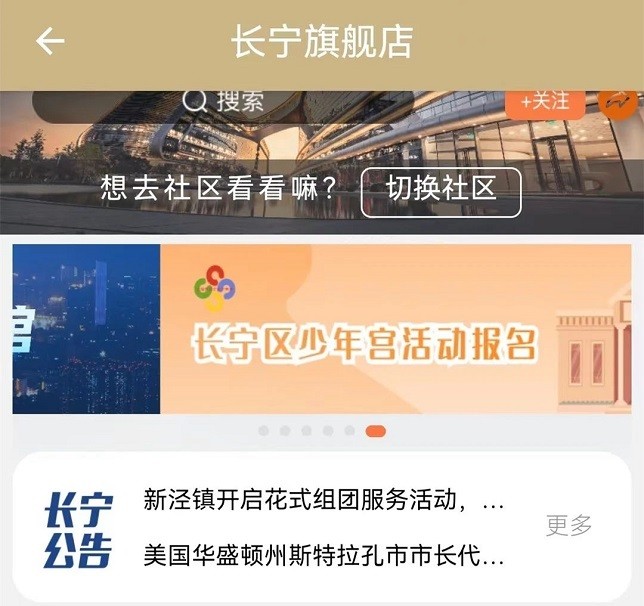The height and width of the screenshot is (606, 644).
Task: Go back using the top arrow
Action: (50, 41)
